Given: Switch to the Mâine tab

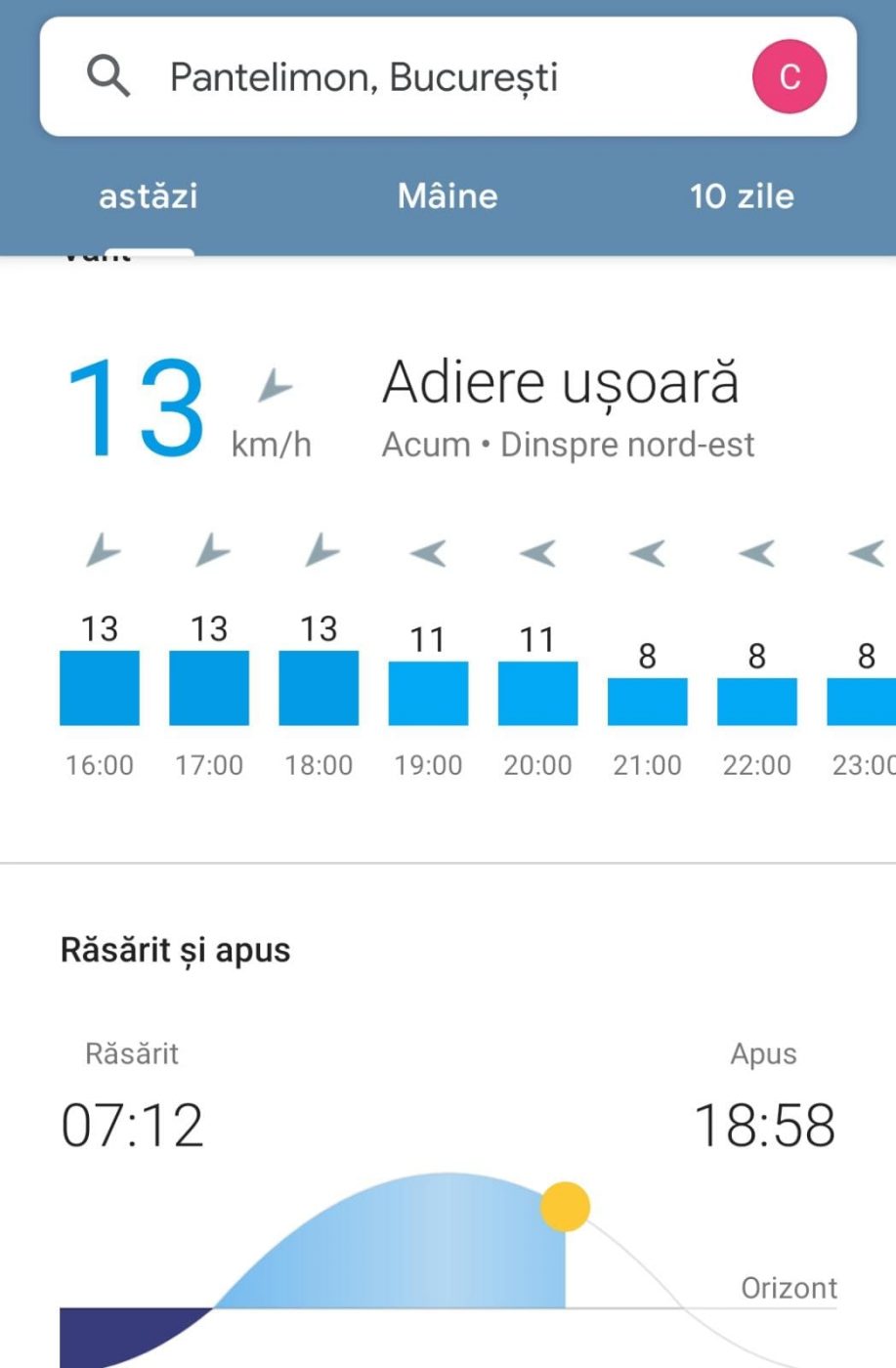Looking at the screenshot, I should (448, 196).
